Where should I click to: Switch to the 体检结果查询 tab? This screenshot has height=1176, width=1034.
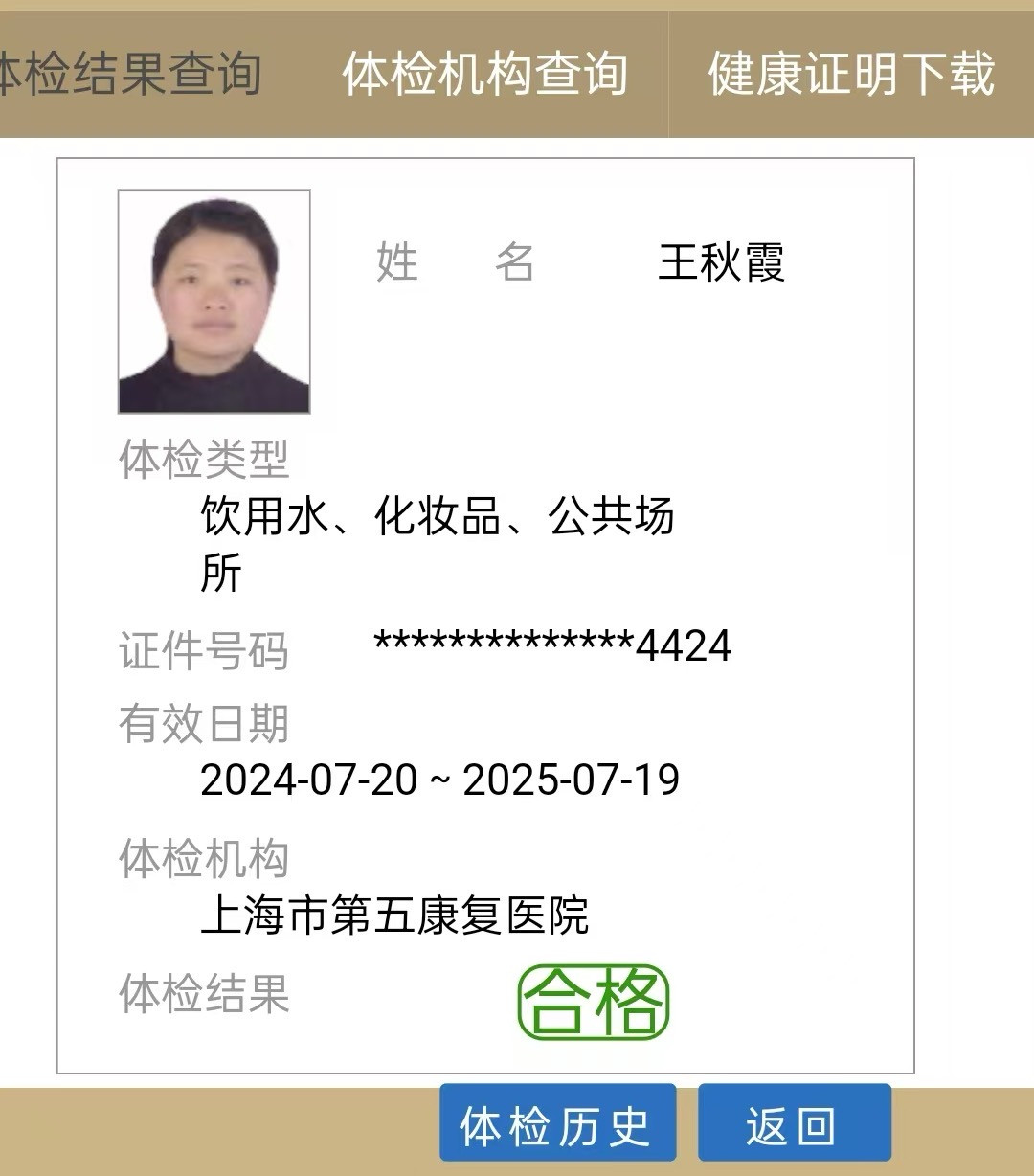[x=129, y=75]
